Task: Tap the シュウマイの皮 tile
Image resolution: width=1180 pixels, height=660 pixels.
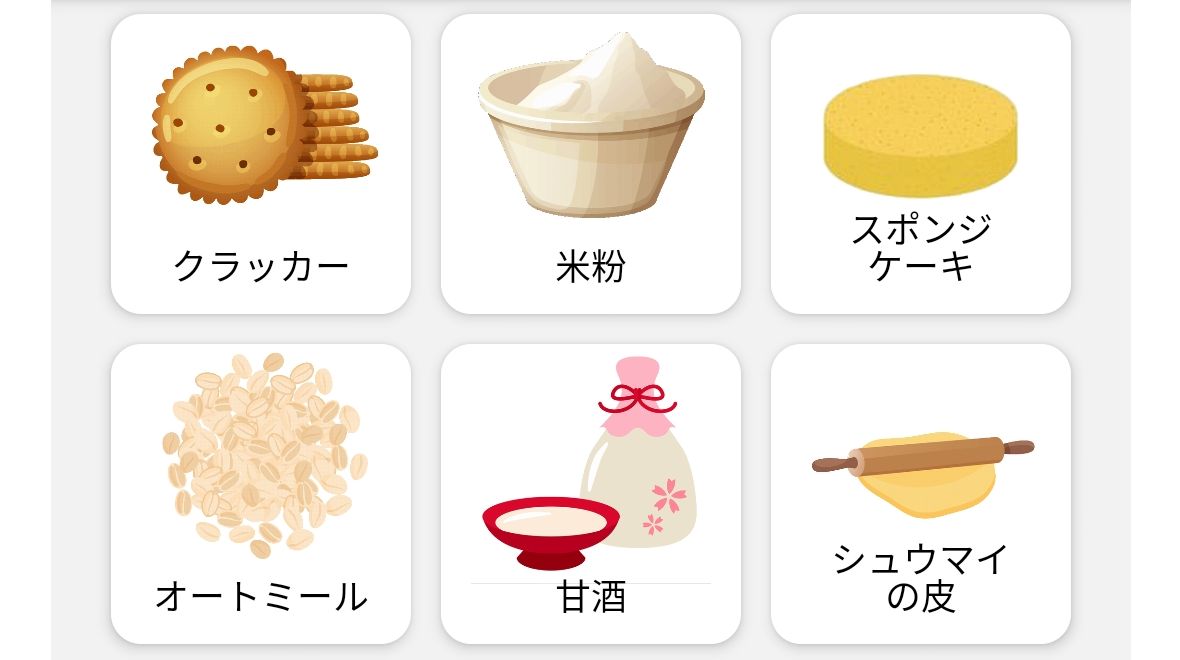Action: click(920, 494)
